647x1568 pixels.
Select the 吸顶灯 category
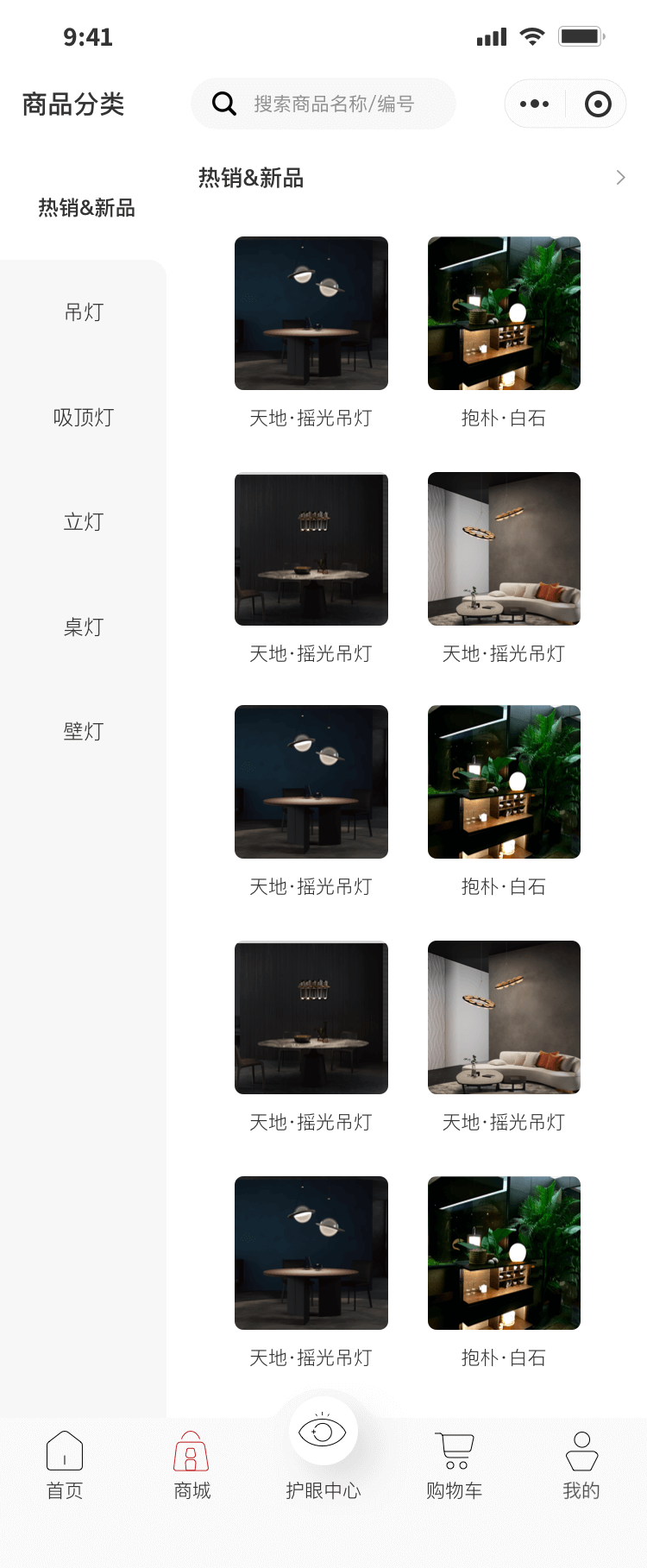click(84, 418)
